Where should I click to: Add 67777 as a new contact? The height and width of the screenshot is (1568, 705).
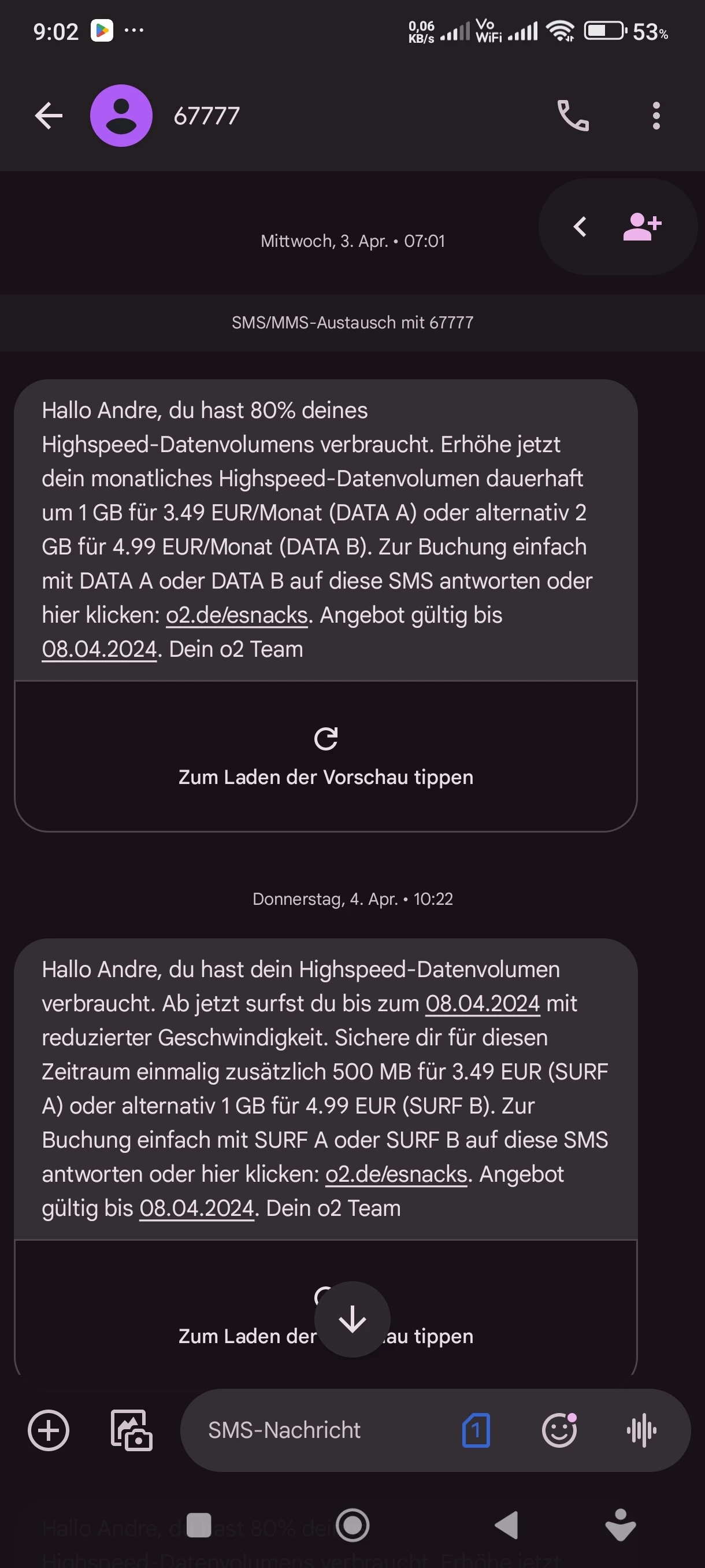tap(642, 227)
